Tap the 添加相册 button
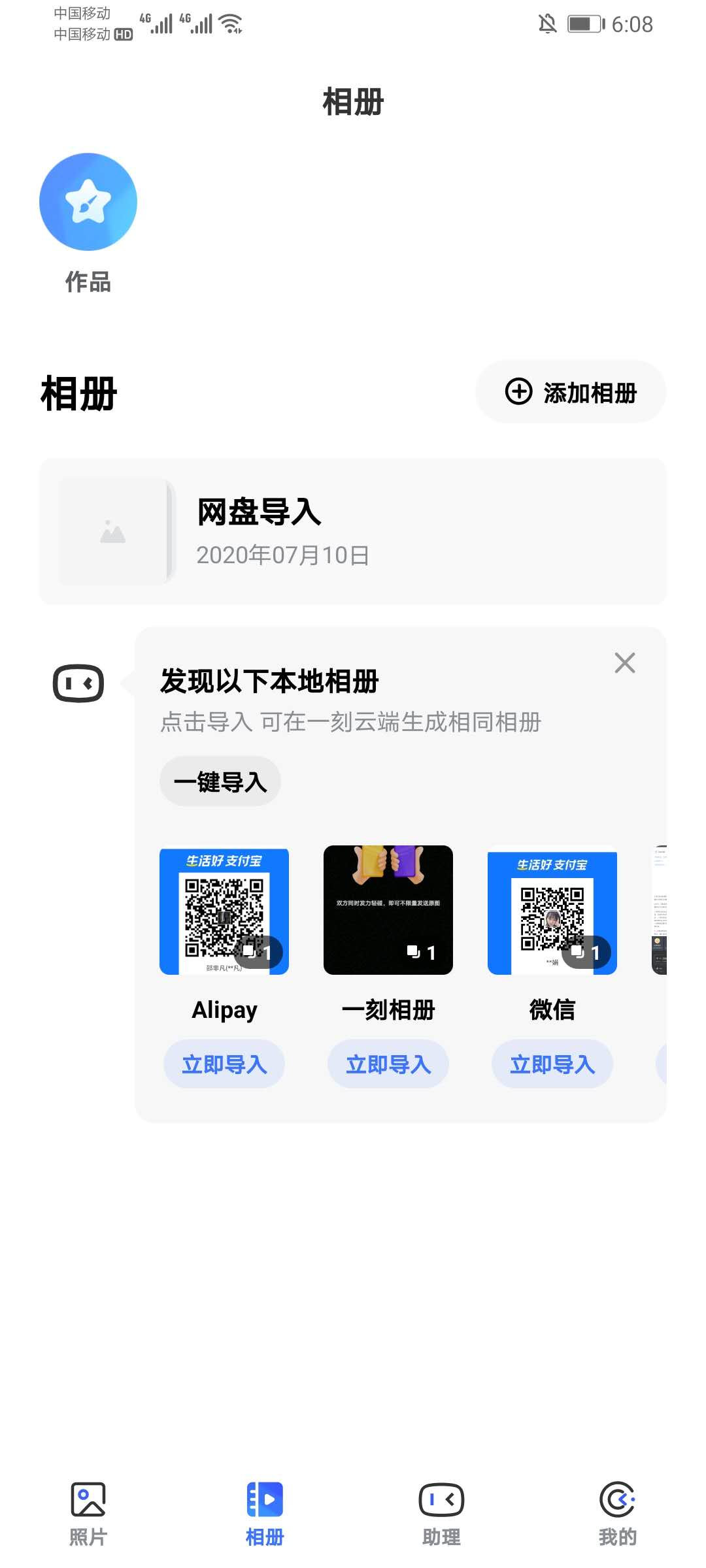Screen dimensions: 706x1568 pyautogui.click(x=571, y=393)
